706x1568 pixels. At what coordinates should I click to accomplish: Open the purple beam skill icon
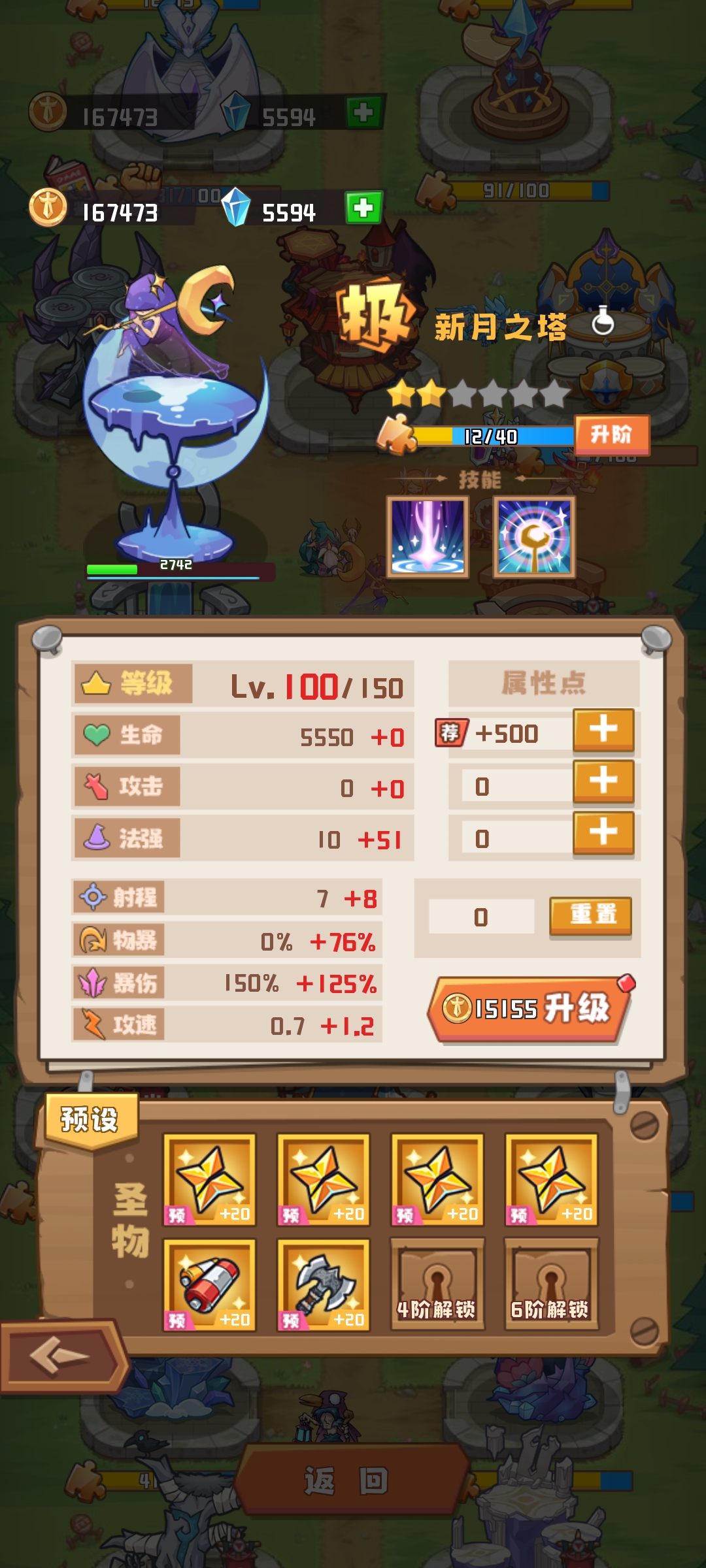click(428, 537)
